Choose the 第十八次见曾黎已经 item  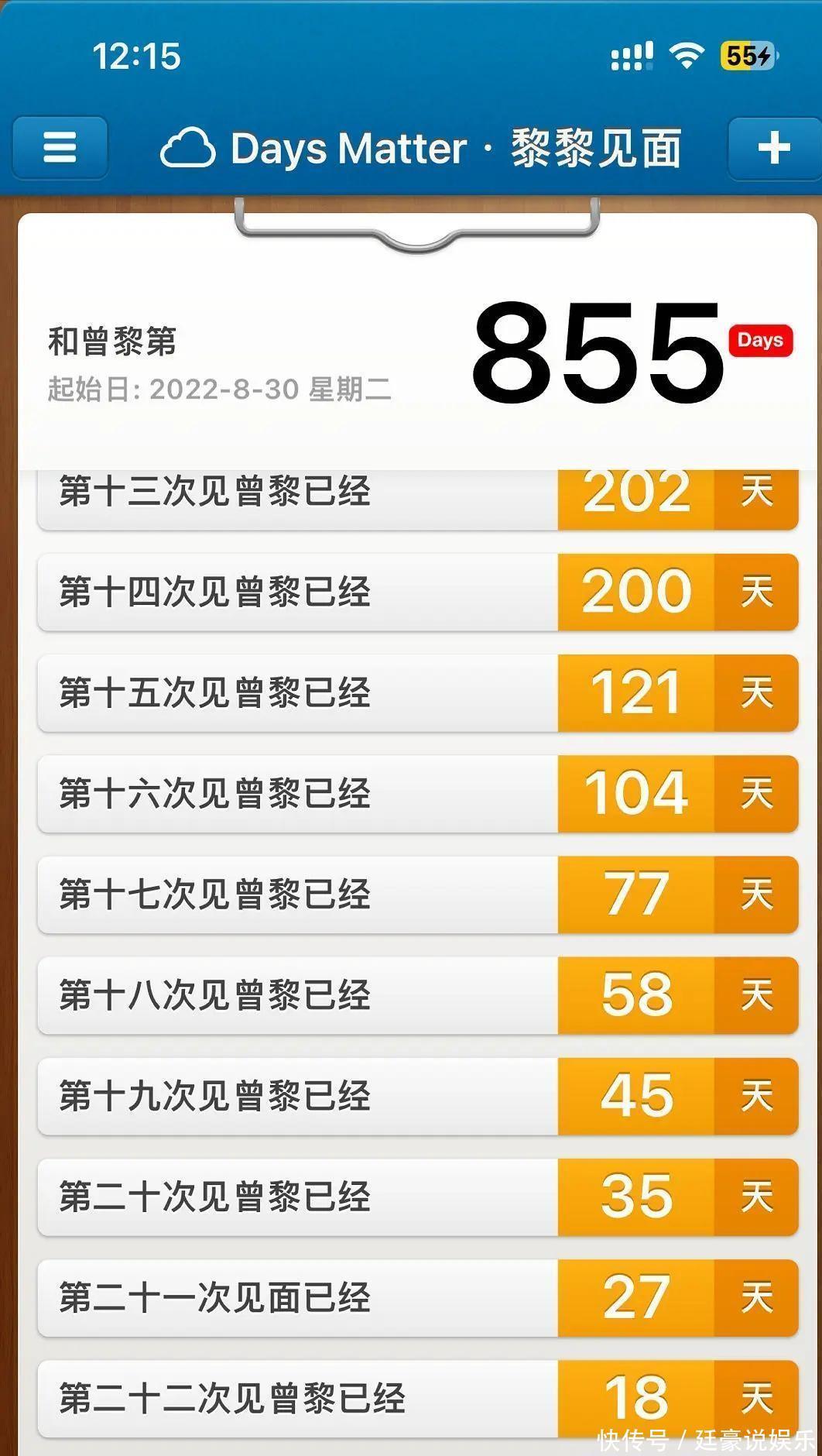[x=418, y=995]
